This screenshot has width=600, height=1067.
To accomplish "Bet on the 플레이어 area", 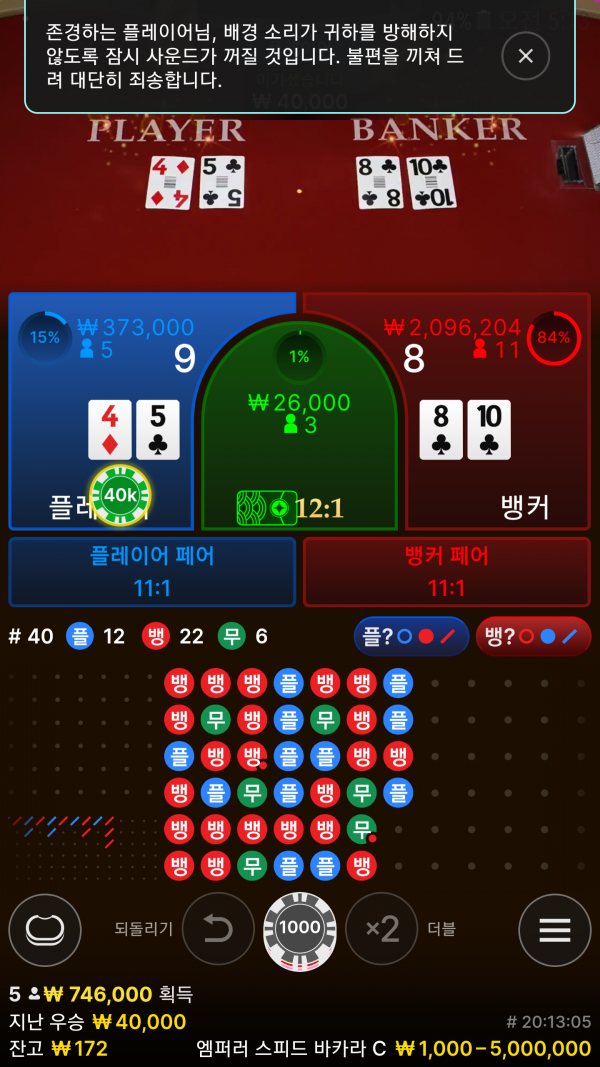I will [x=100, y=420].
